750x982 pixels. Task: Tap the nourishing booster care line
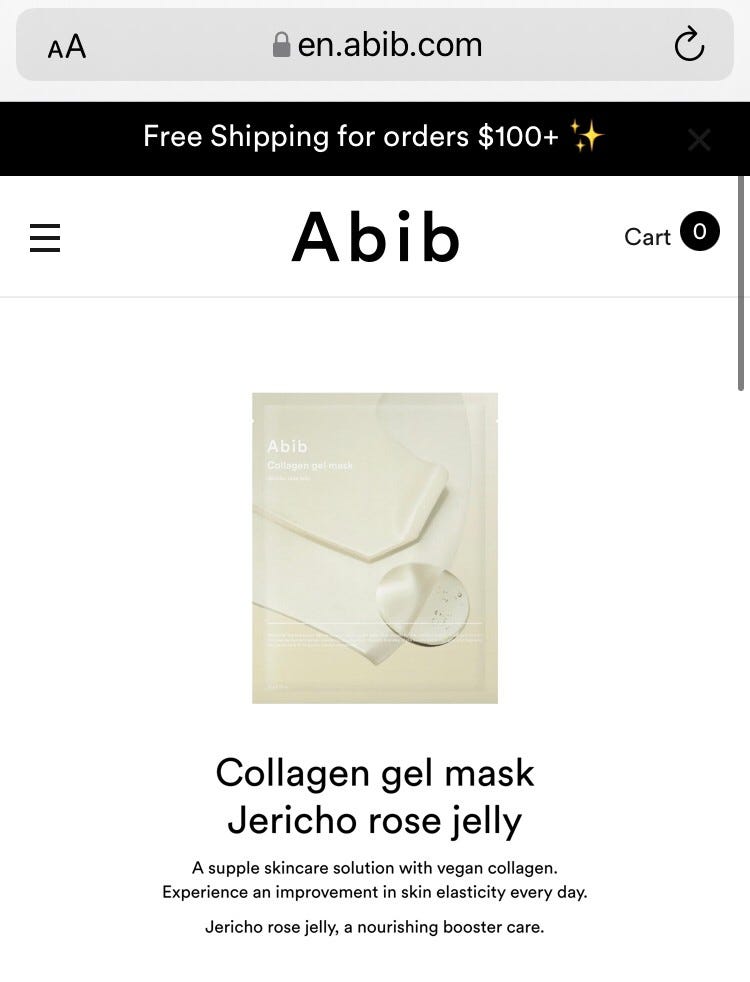coord(375,927)
